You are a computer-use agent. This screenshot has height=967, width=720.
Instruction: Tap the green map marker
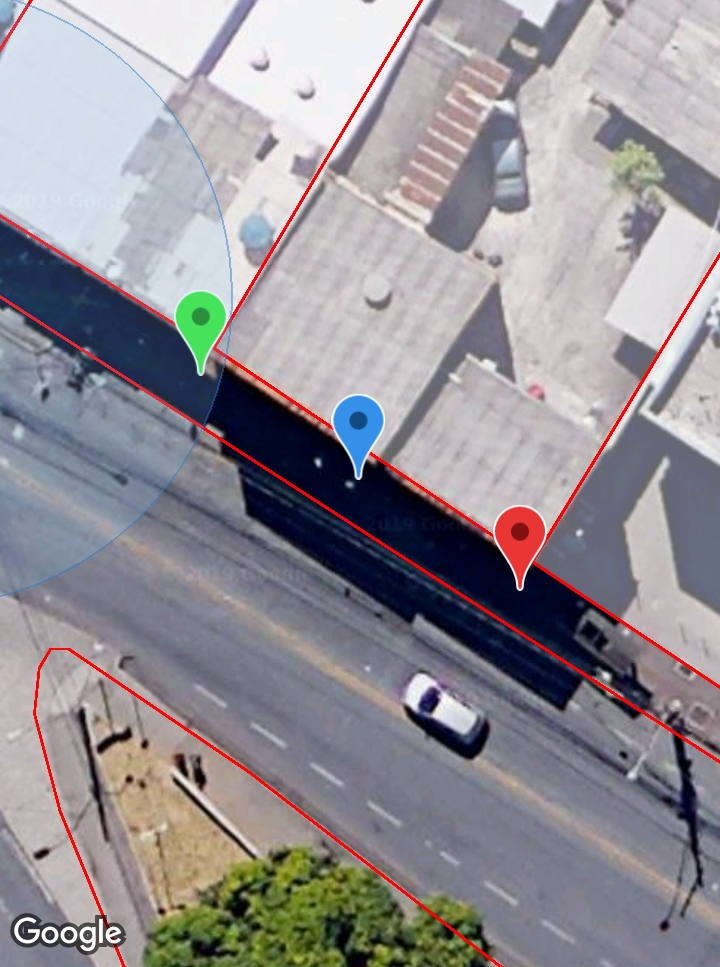(x=200, y=320)
